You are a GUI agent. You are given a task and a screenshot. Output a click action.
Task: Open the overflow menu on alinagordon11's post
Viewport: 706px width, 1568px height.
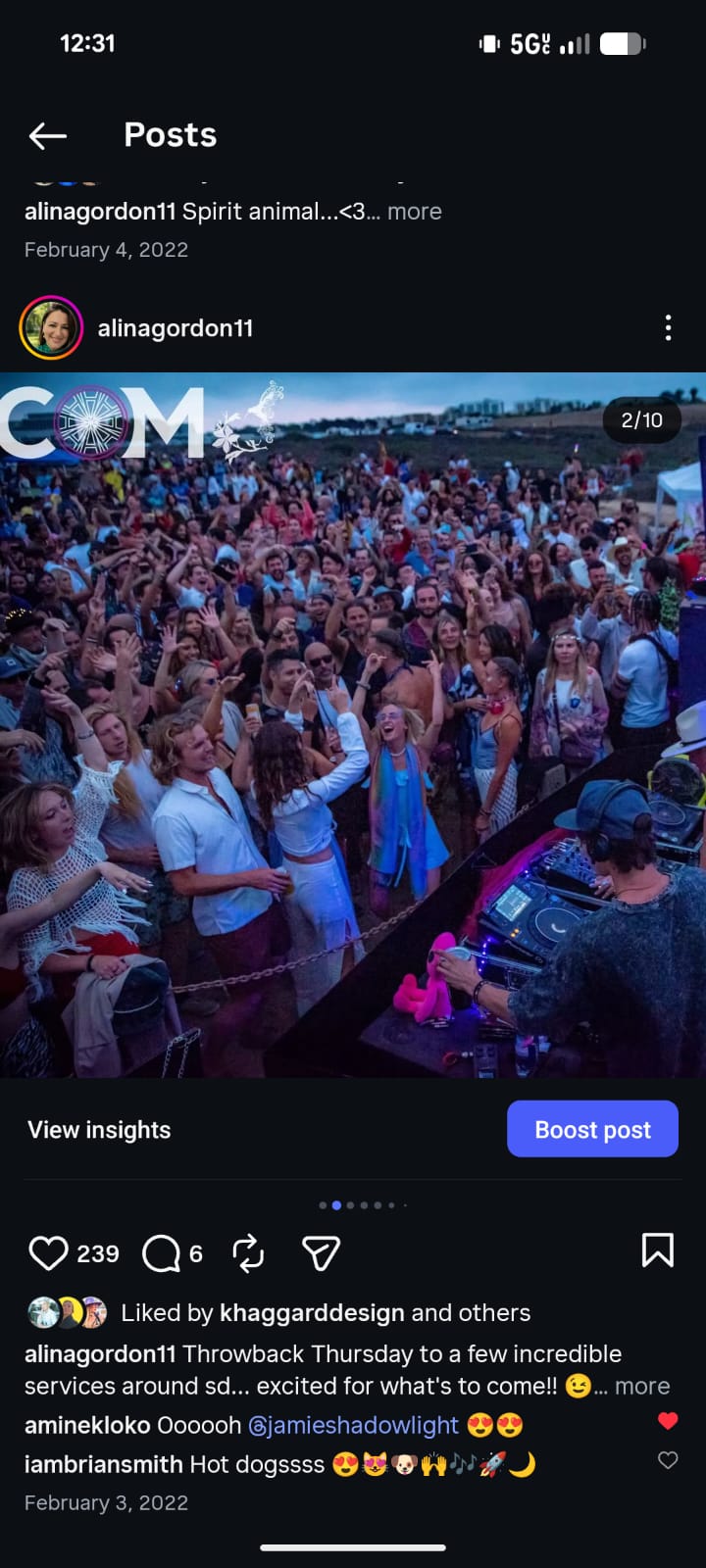668,327
